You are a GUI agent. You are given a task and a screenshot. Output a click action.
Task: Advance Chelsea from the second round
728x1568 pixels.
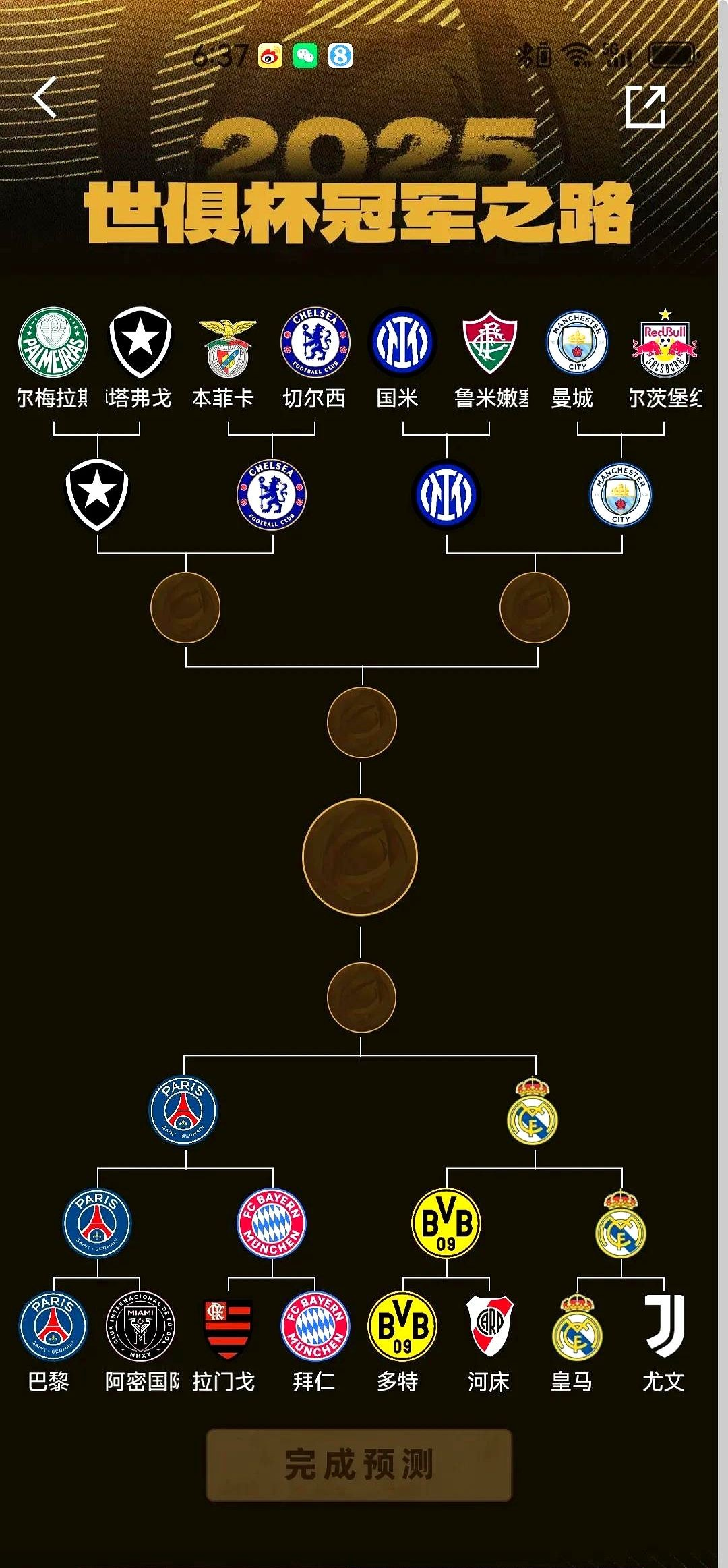point(272,495)
